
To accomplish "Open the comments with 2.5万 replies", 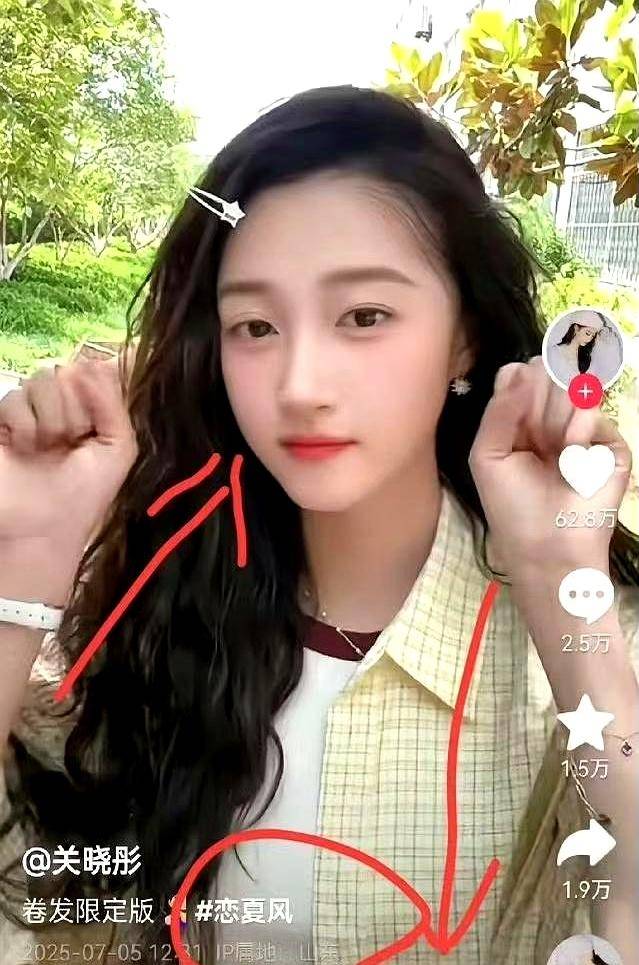I will [586, 596].
